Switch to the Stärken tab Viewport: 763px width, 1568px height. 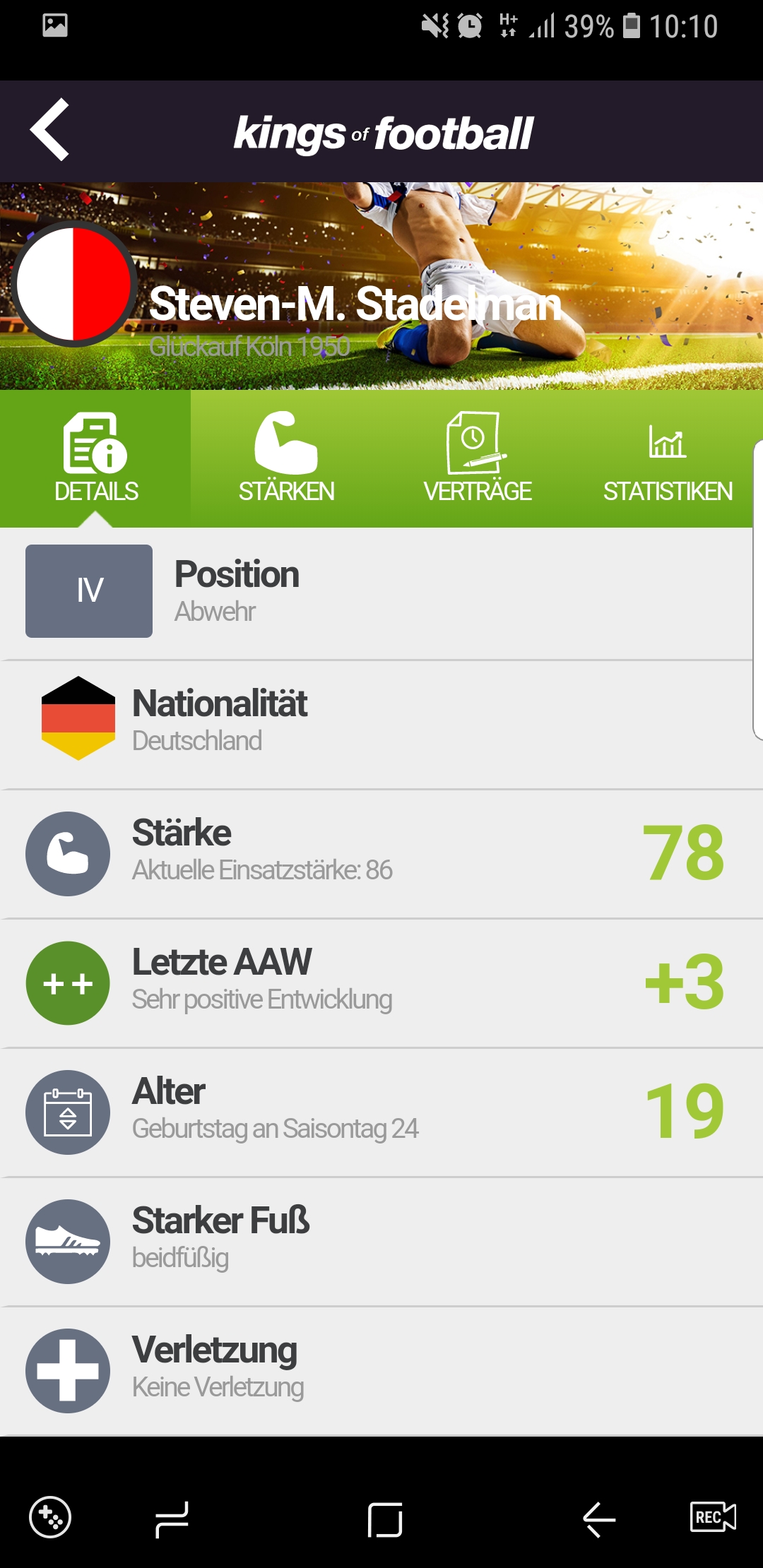[286, 458]
